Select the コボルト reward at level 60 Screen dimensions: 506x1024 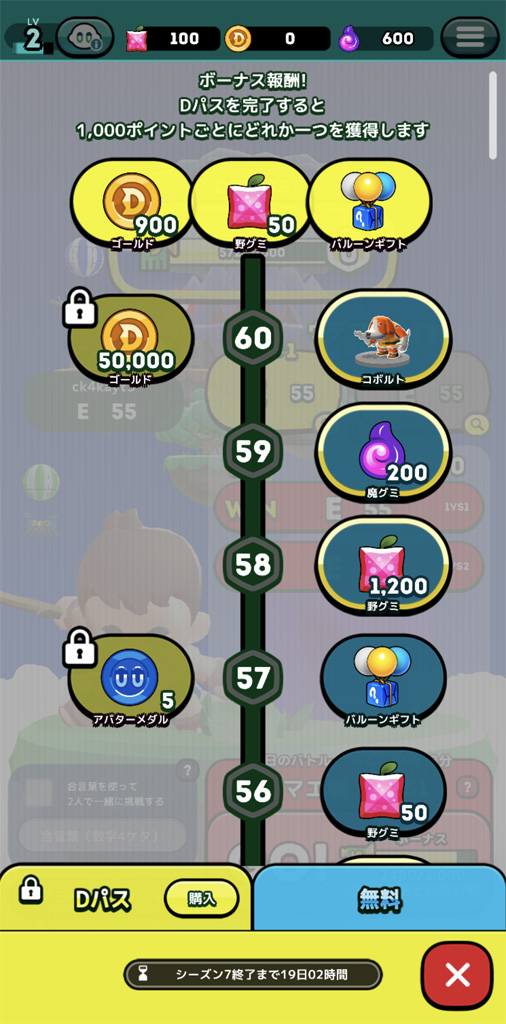coord(384,338)
